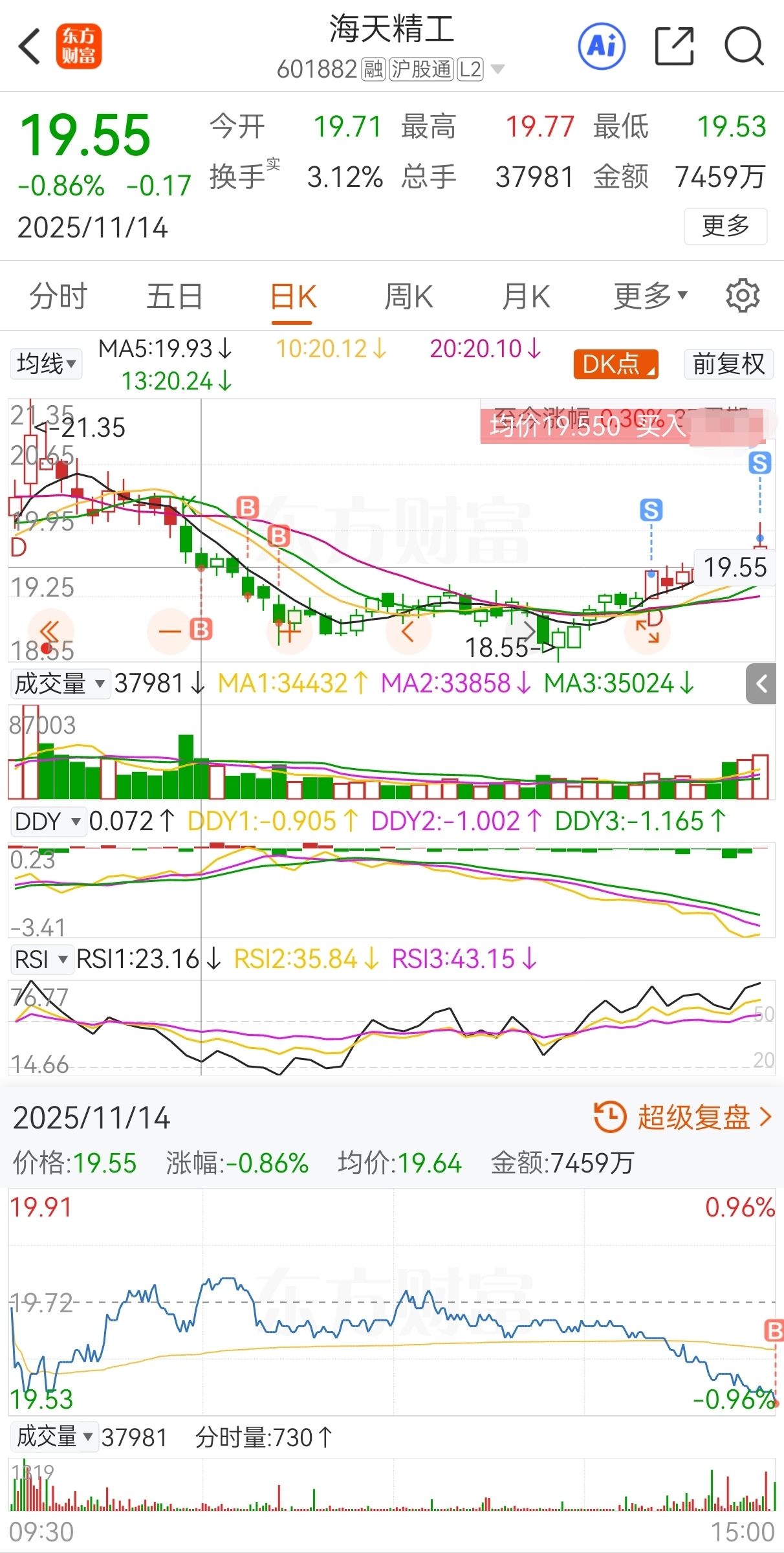This screenshot has width=784, height=1553.
Task: Expand K-line chart to fullscreen
Action: tap(648, 631)
